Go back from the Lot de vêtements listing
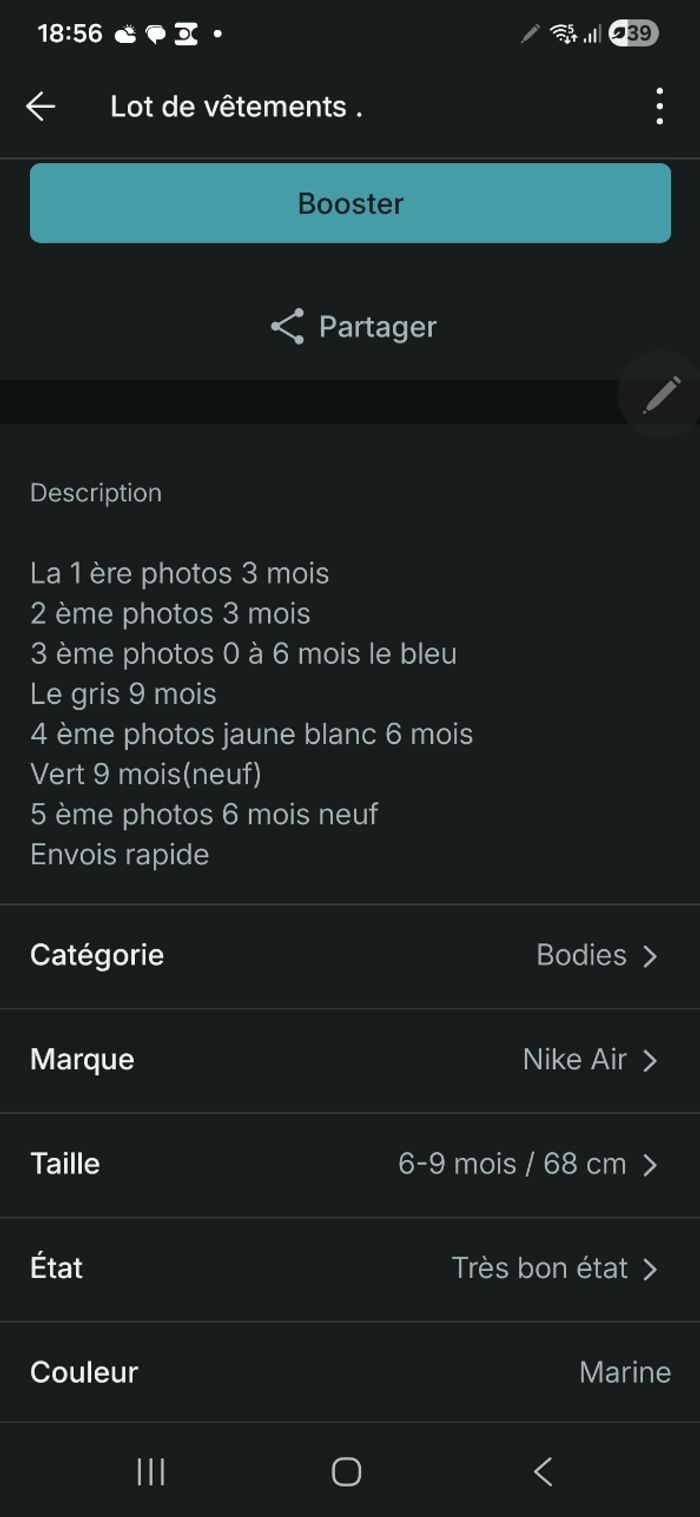The width and height of the screenshot is (700, 1517). pos(41,107)
